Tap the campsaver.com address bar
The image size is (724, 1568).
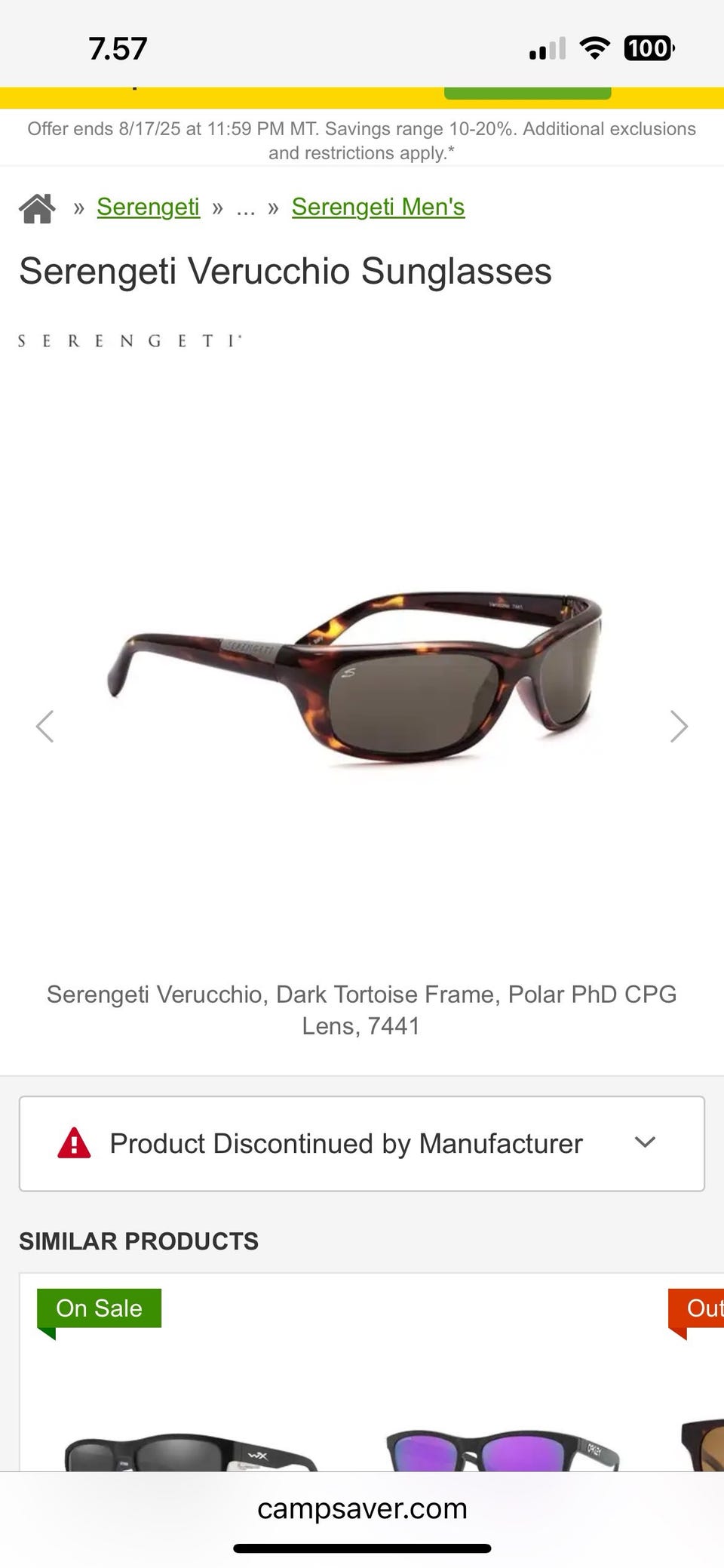362,1508
